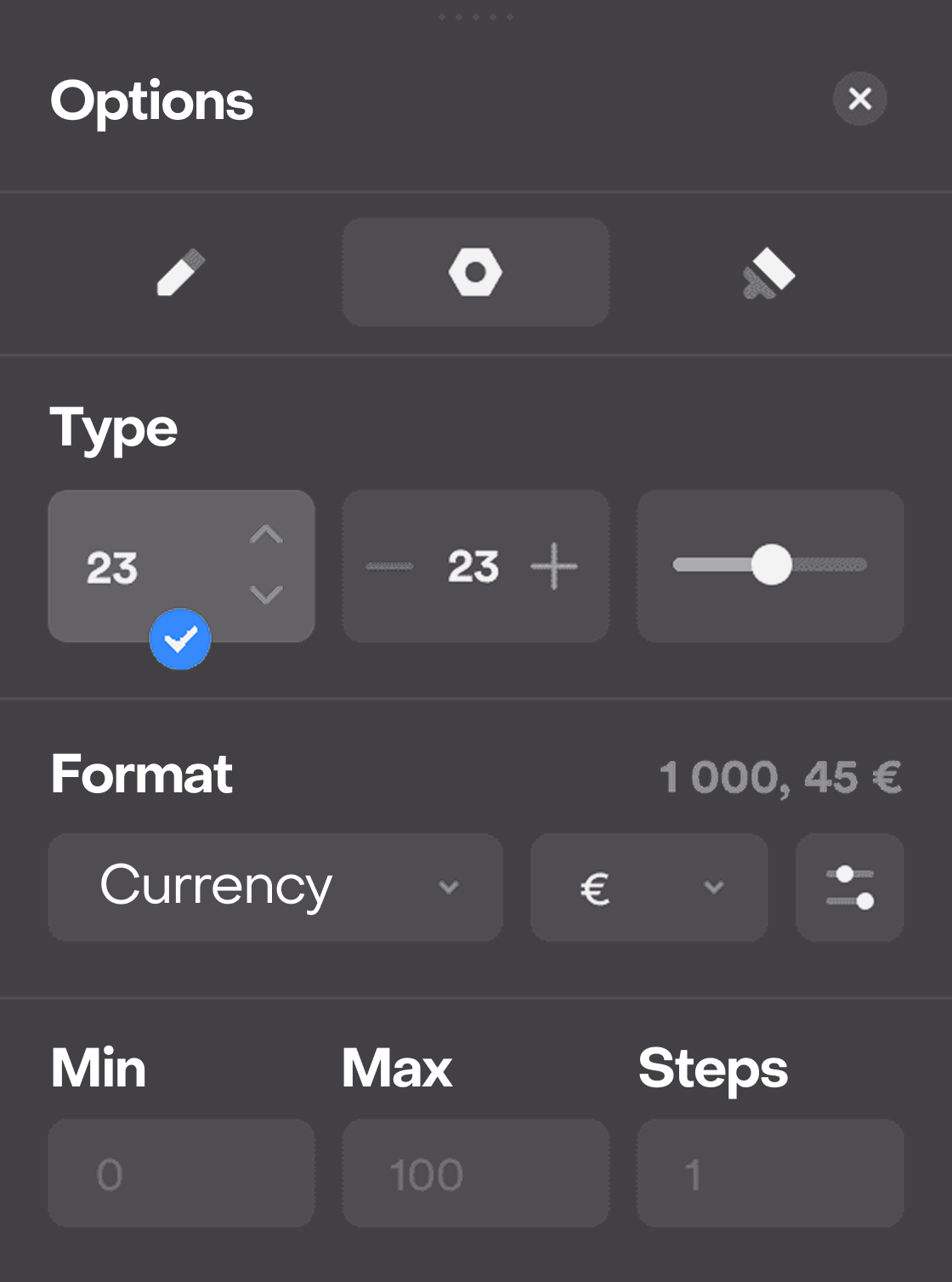
Task: Select the up/down arrows number input type
Action: tap(181, 566)
